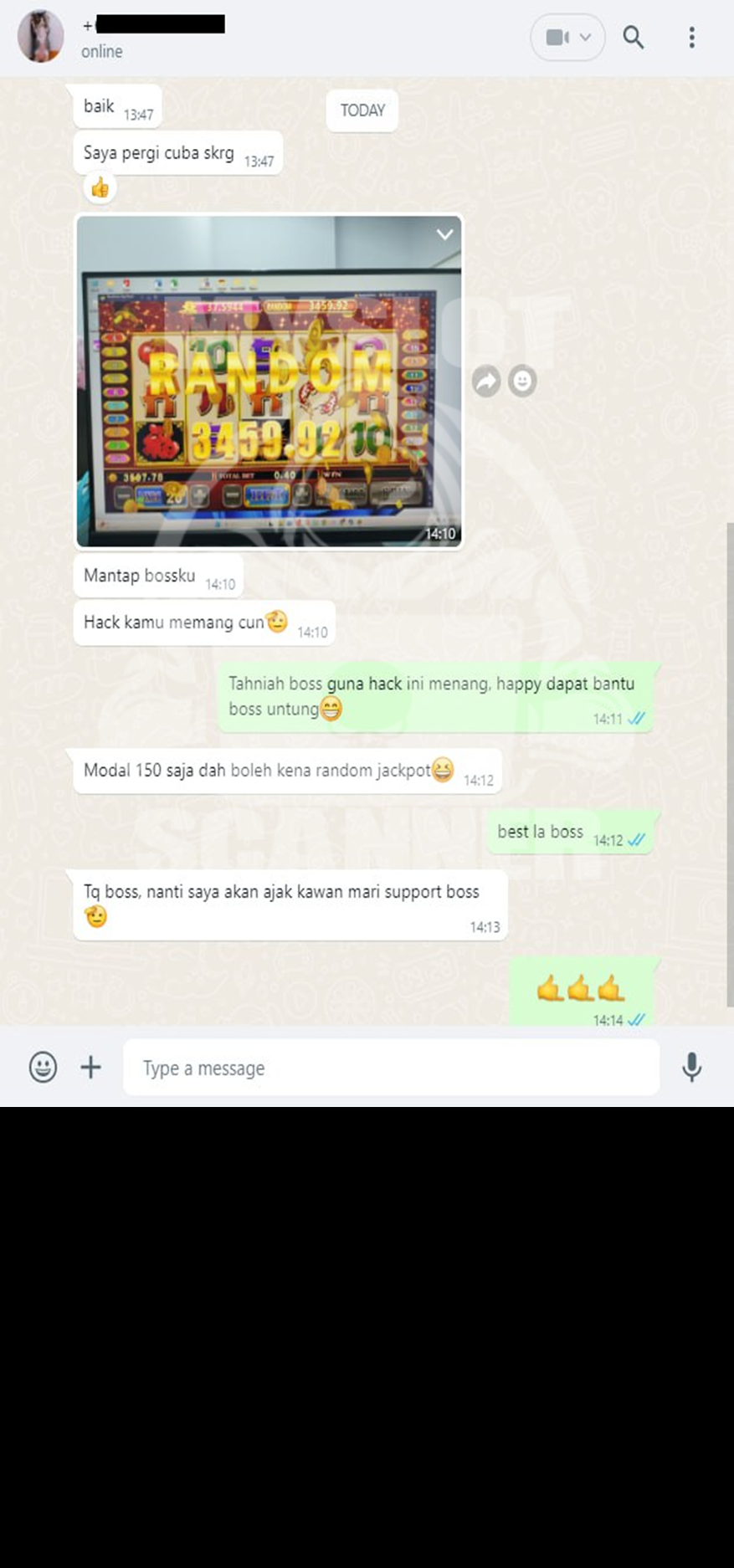Open the three-dot overflow menu
734x1568 pixels.
click(x=691, y=38)
